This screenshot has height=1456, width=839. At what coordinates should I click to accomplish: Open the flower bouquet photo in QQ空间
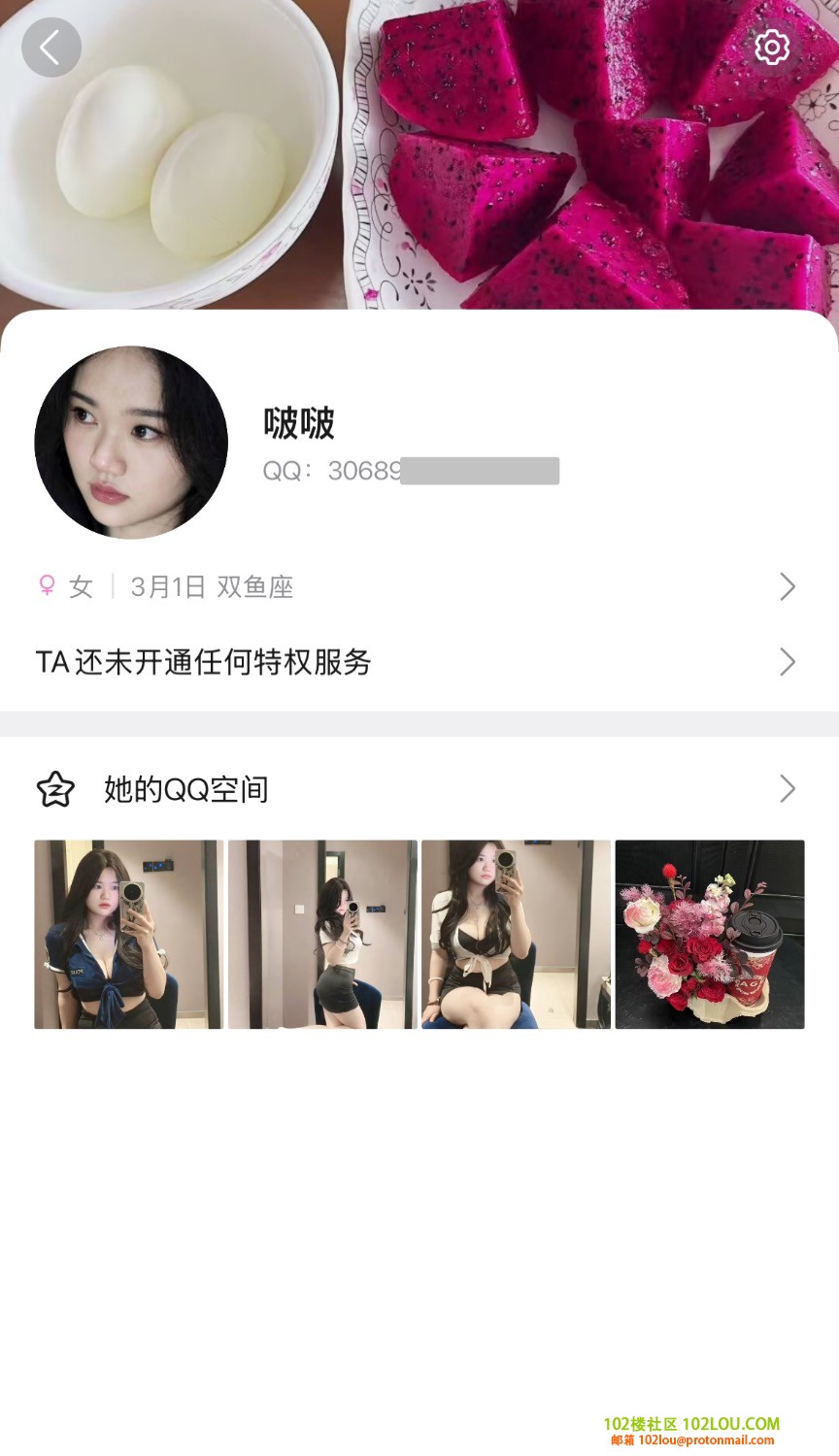point(710,934)
